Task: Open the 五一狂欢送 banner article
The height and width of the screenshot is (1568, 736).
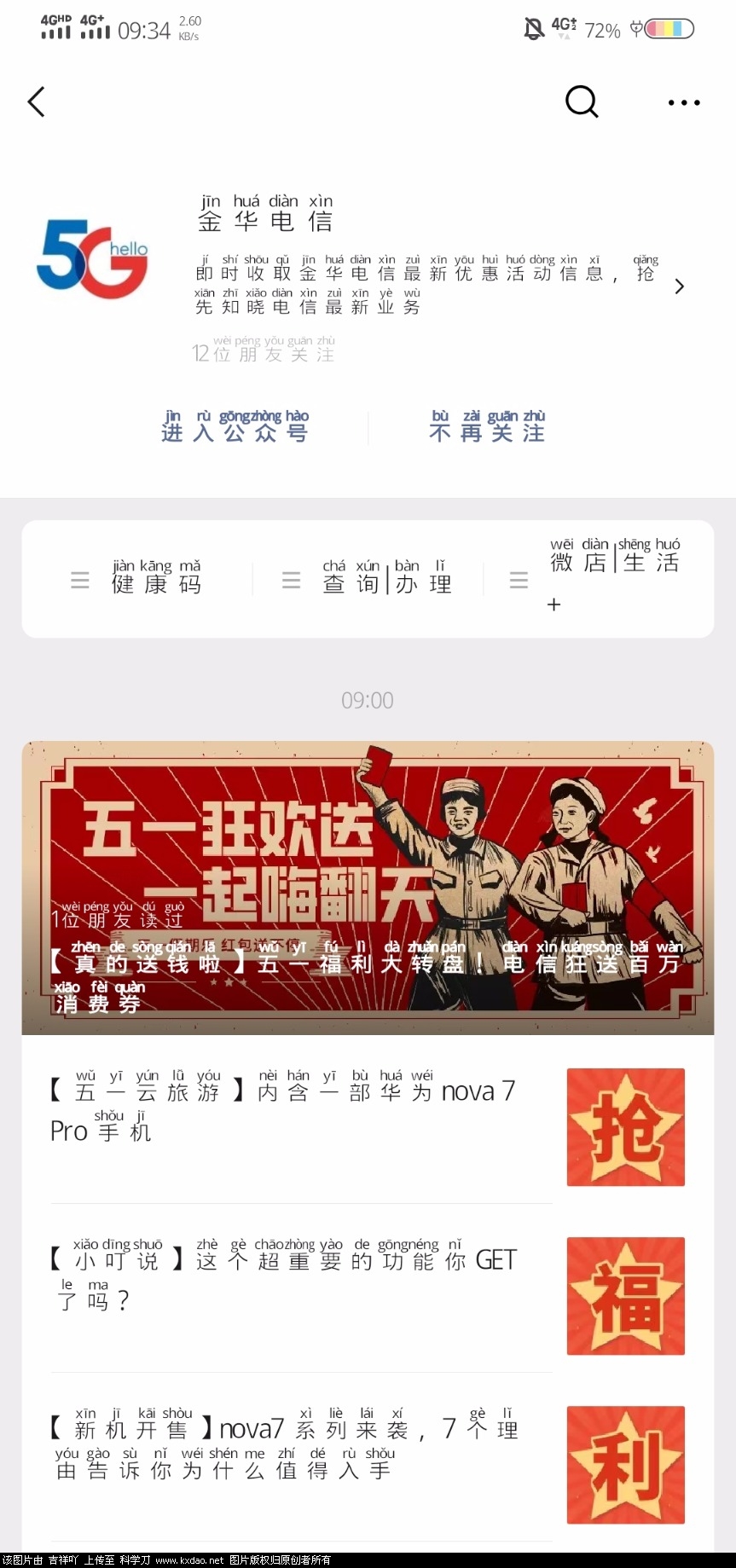Action: click(x=368, y=887)
